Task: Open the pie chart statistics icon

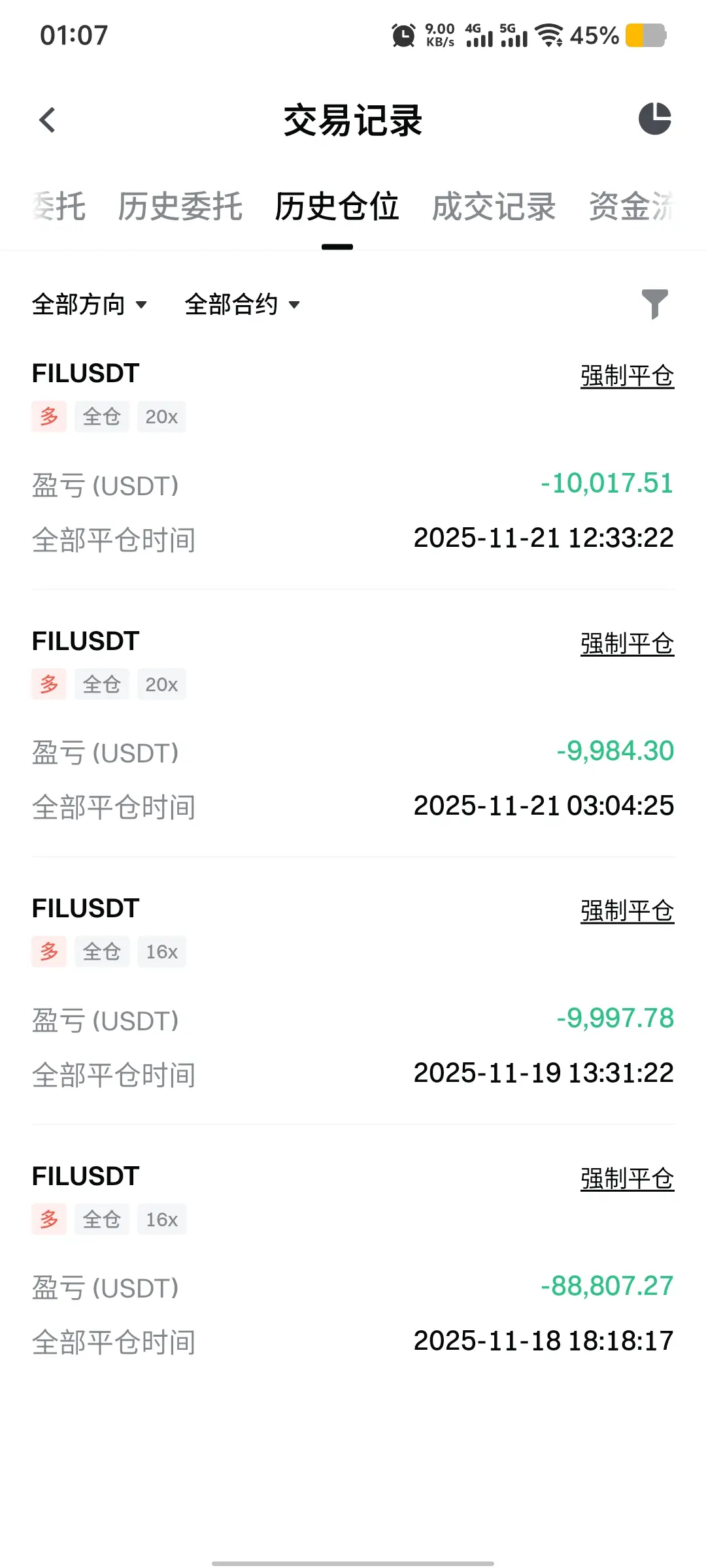Action: (x=654, y=119)
